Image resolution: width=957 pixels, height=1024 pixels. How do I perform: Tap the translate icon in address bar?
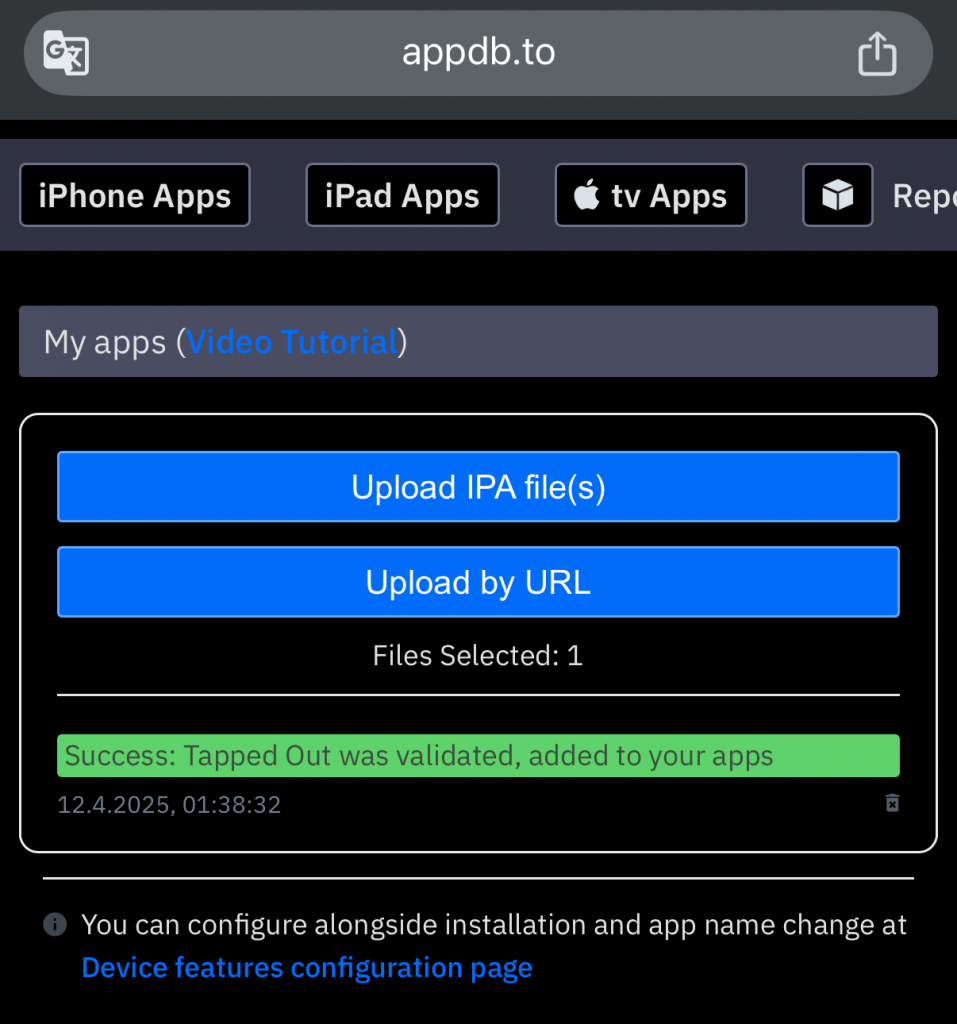(x=66, y=53)
